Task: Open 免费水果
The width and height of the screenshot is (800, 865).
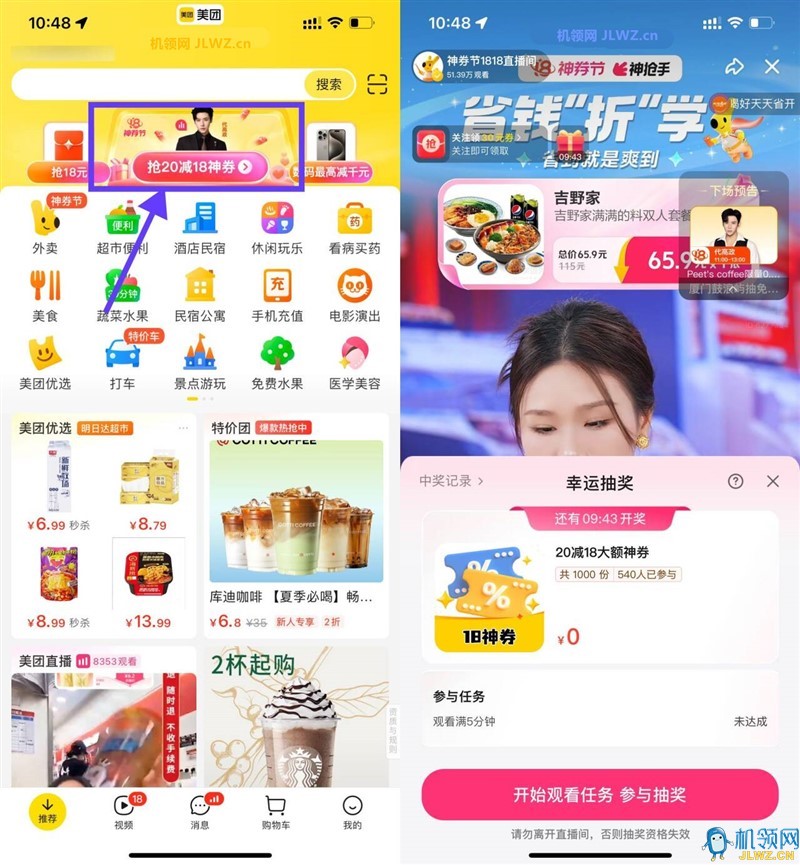Action: [277, 360]
